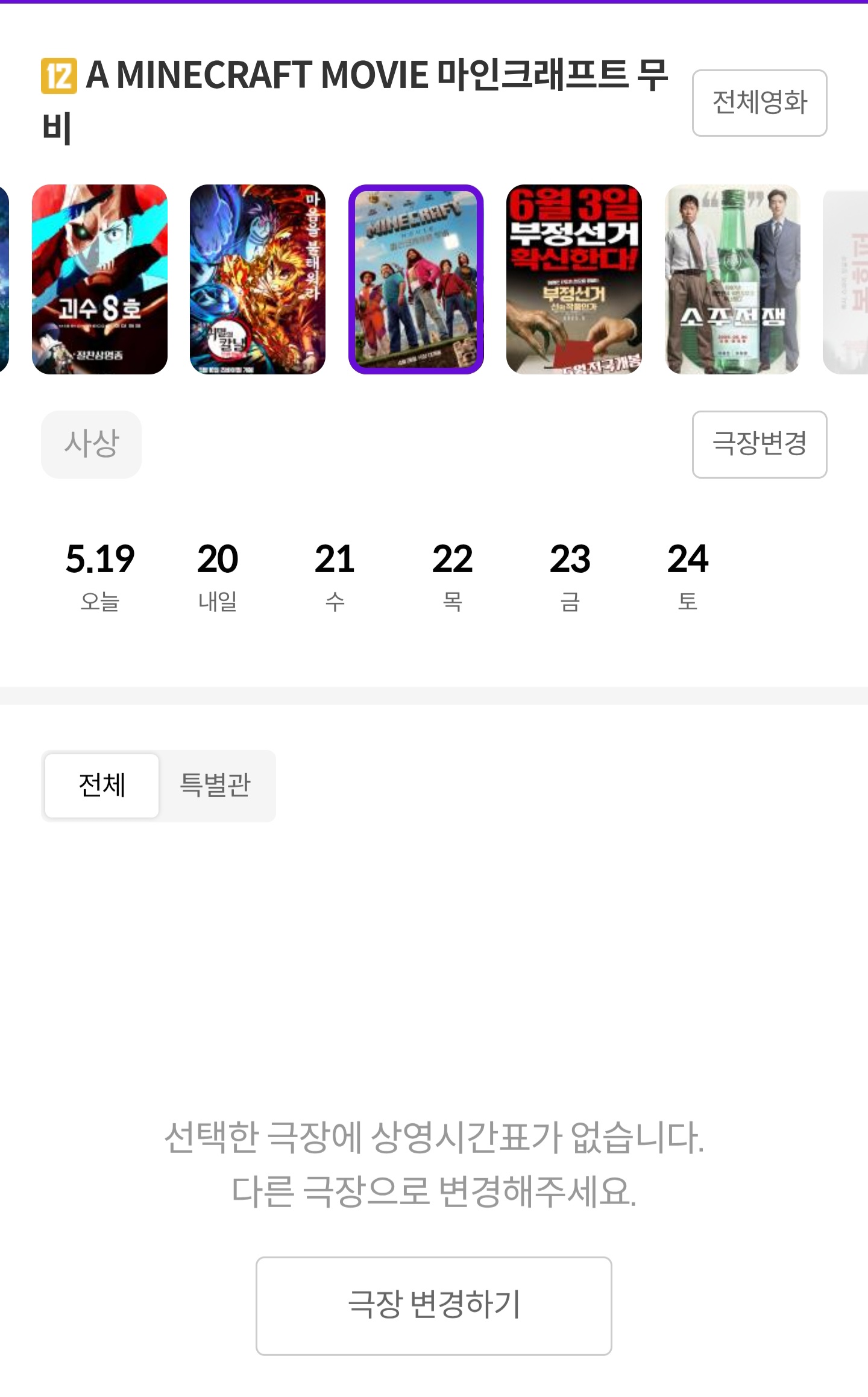This screenshot has height=1397, width=868.
Task: Pick the 소주전쟁 movie poster
Action: (732, 279)
